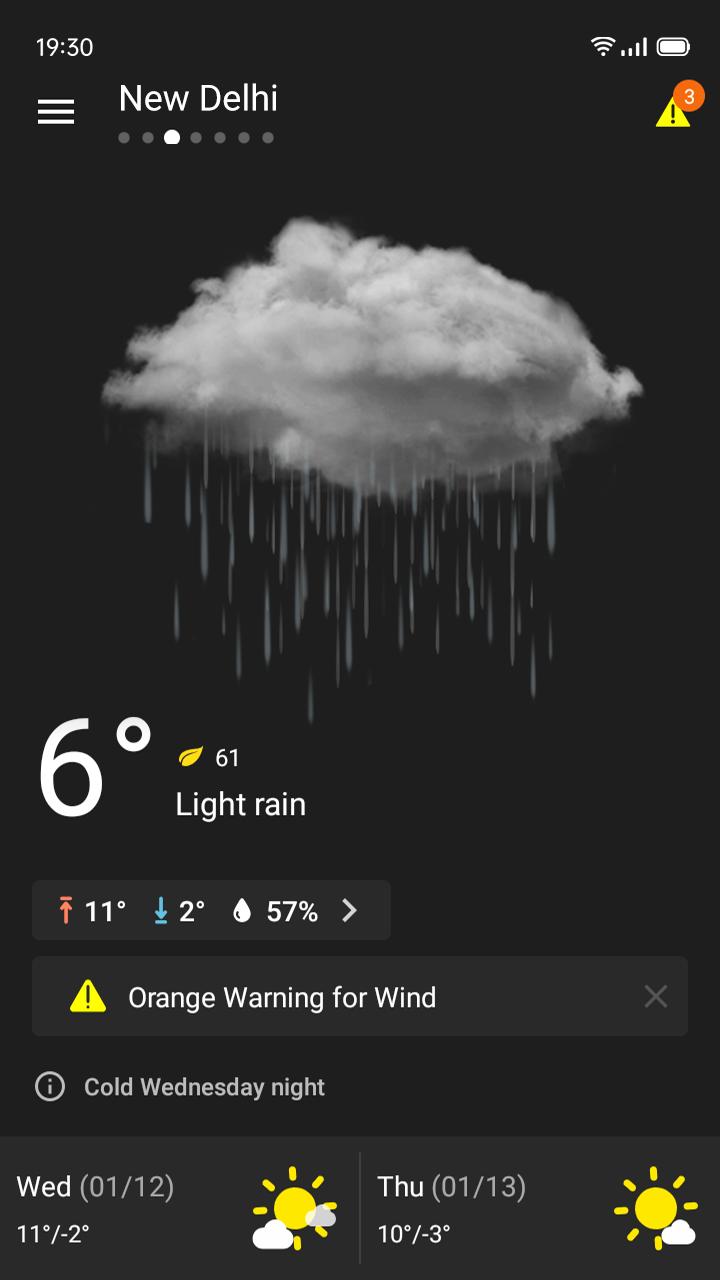
Task: Tap the yellow warning icon in alert banner
Action: click(x=88, y=996)
